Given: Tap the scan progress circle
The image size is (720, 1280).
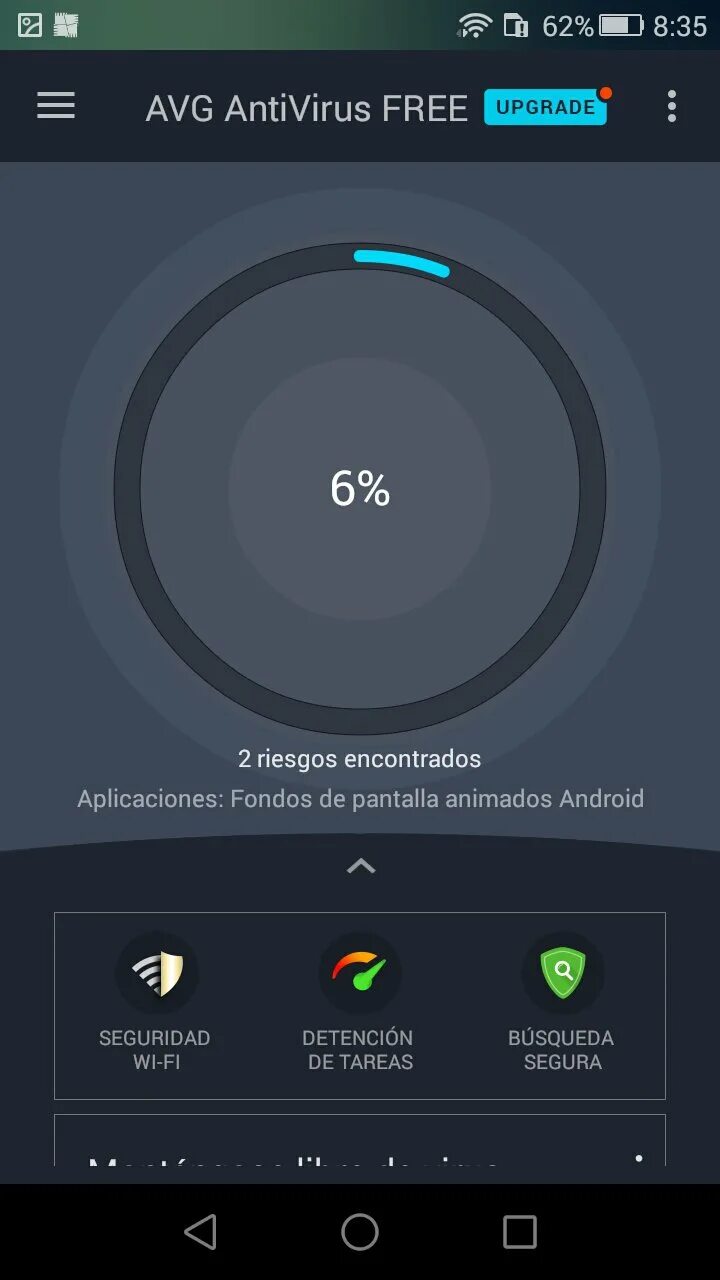Looking at the screenshot, I should point(360,488).
